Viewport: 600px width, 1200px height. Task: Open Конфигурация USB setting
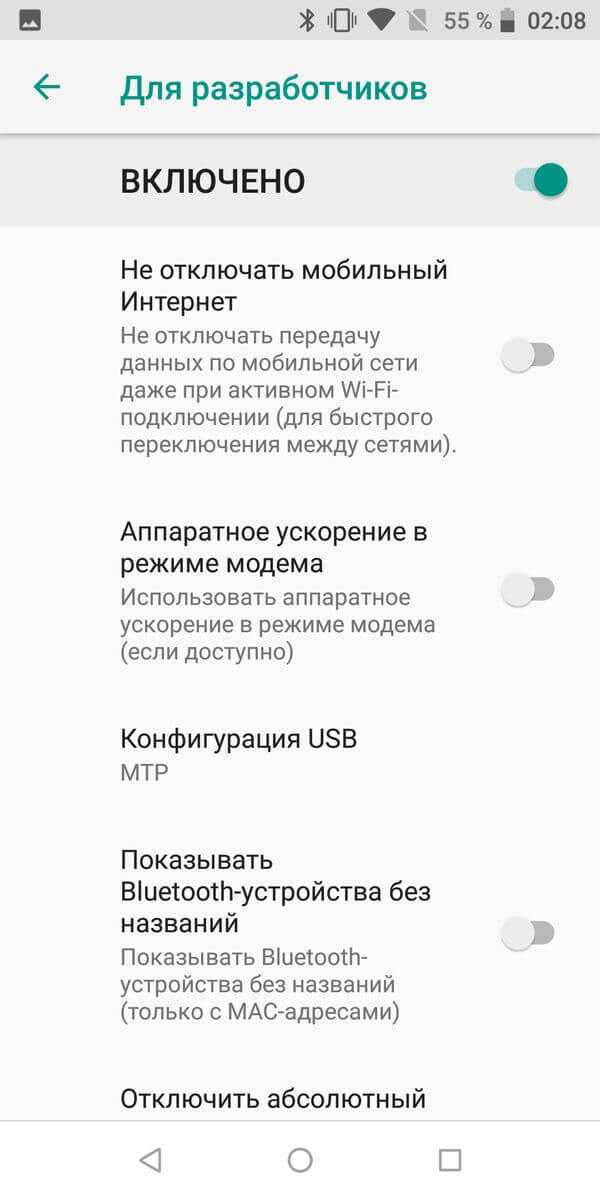coord(300,756)
